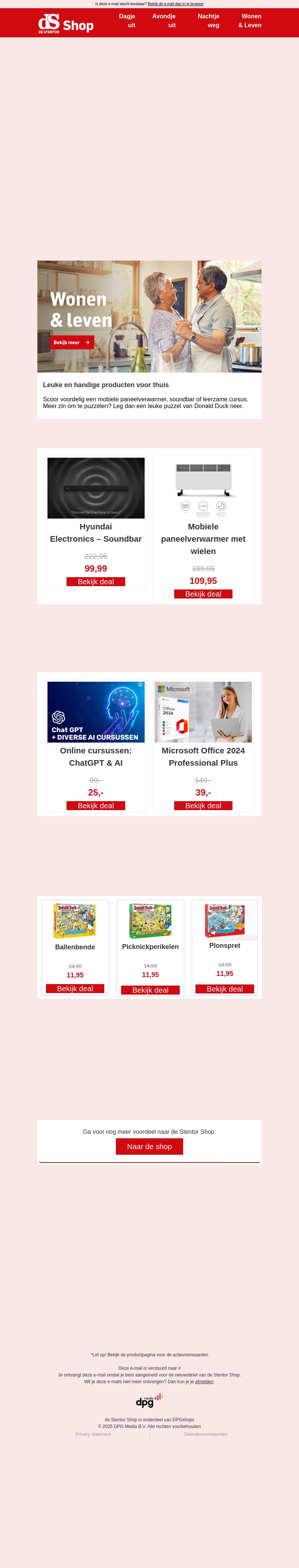View the Plonspret puzzle deal

225,989
